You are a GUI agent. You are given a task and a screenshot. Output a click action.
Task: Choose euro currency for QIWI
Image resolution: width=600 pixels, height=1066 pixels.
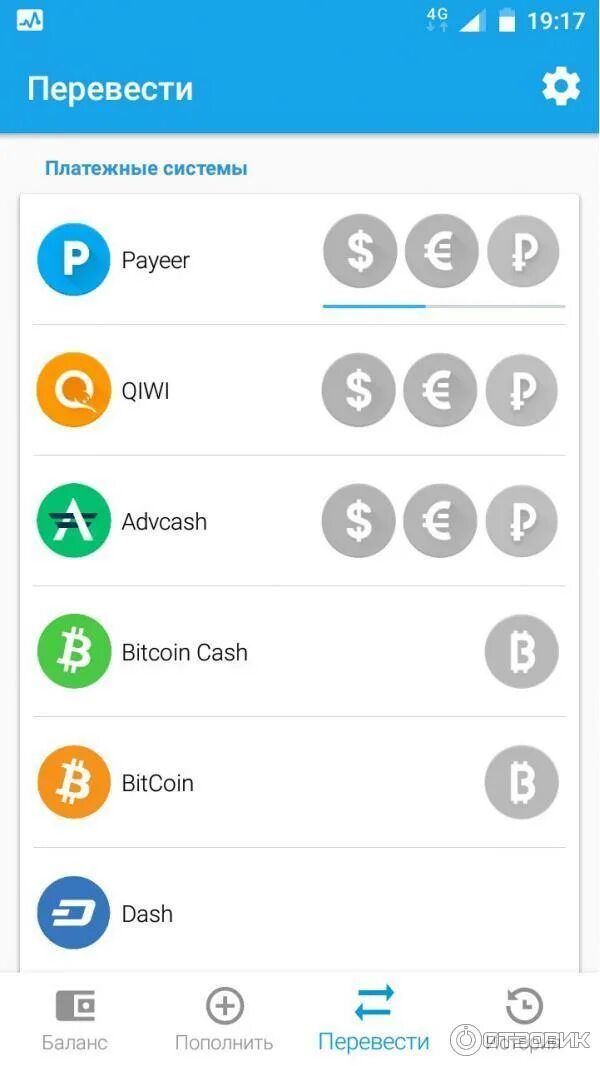[440, 390]
